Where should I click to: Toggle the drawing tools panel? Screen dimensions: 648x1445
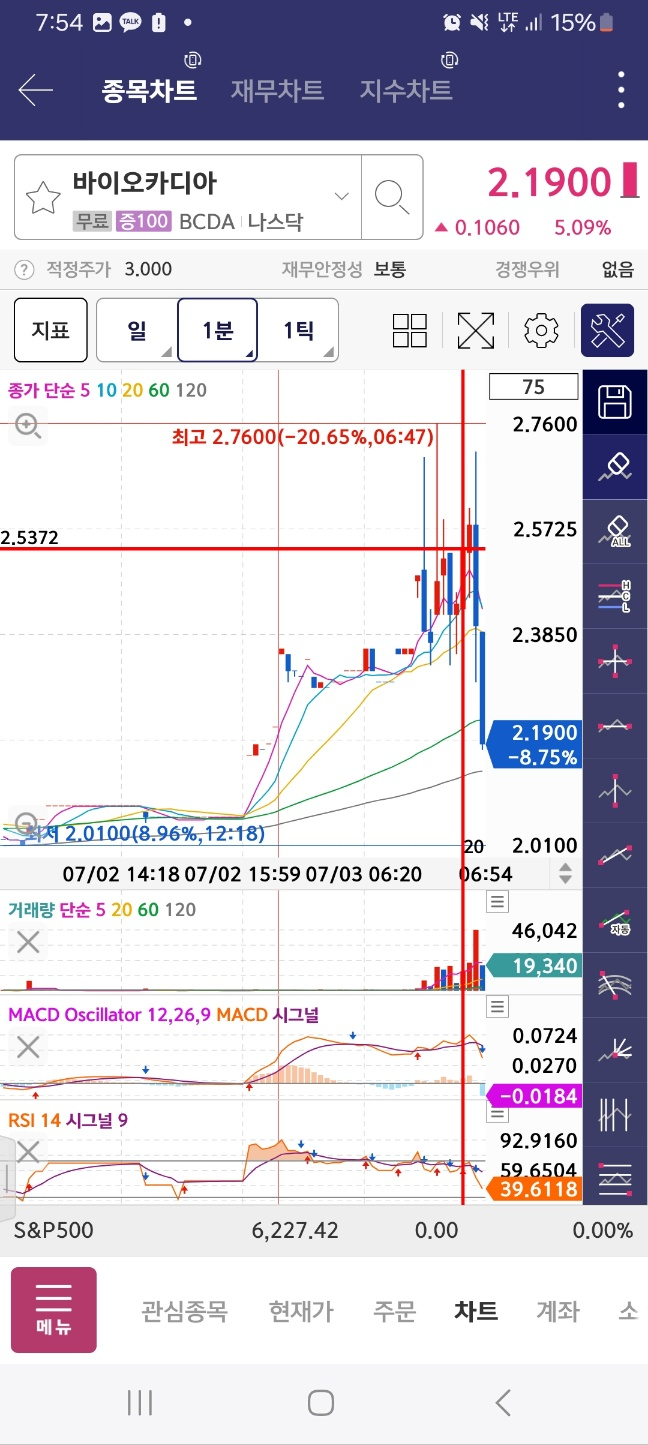(x=608, y=330)
